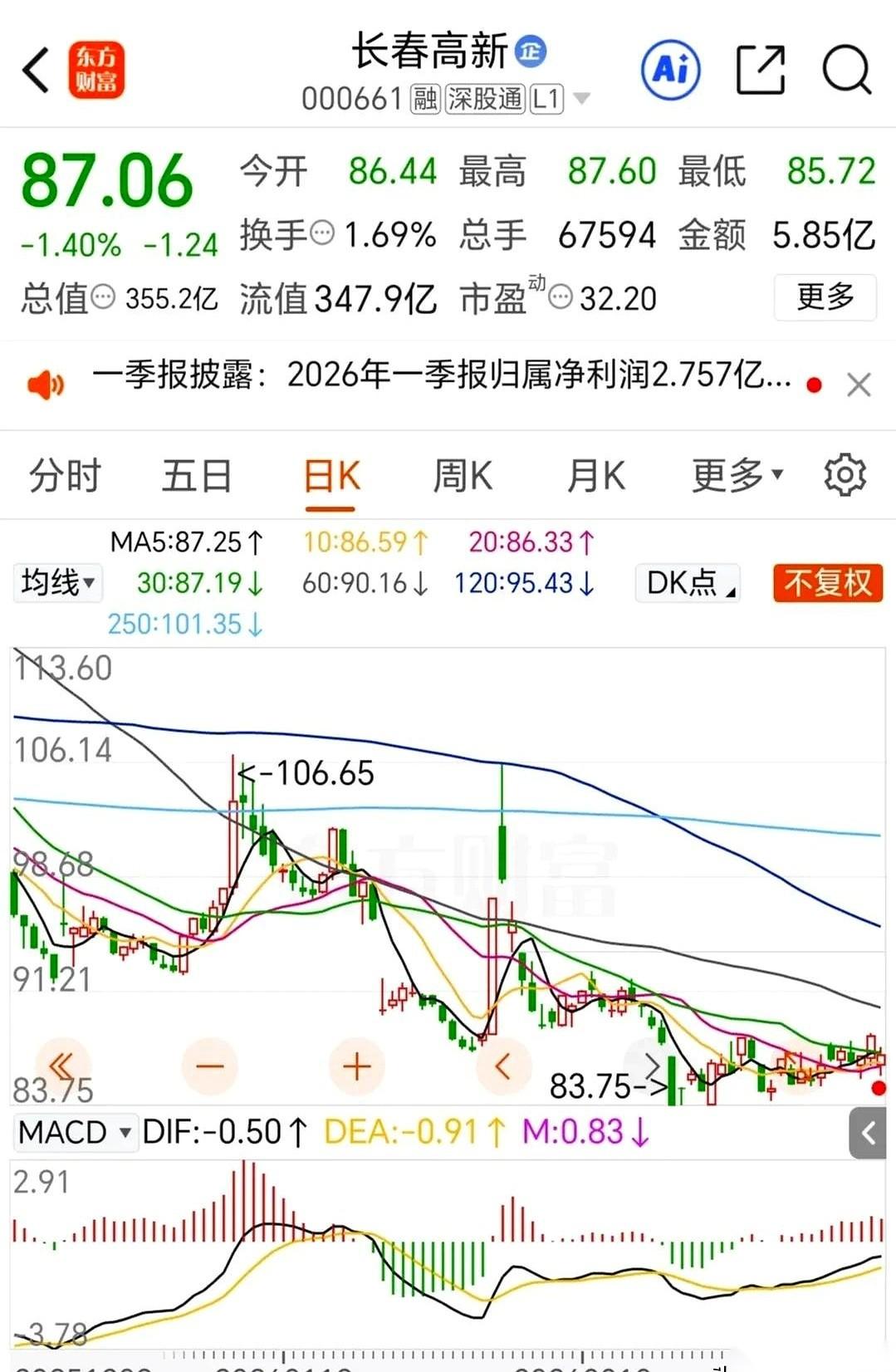Switch to the 五日 tab

click(197, 477)
